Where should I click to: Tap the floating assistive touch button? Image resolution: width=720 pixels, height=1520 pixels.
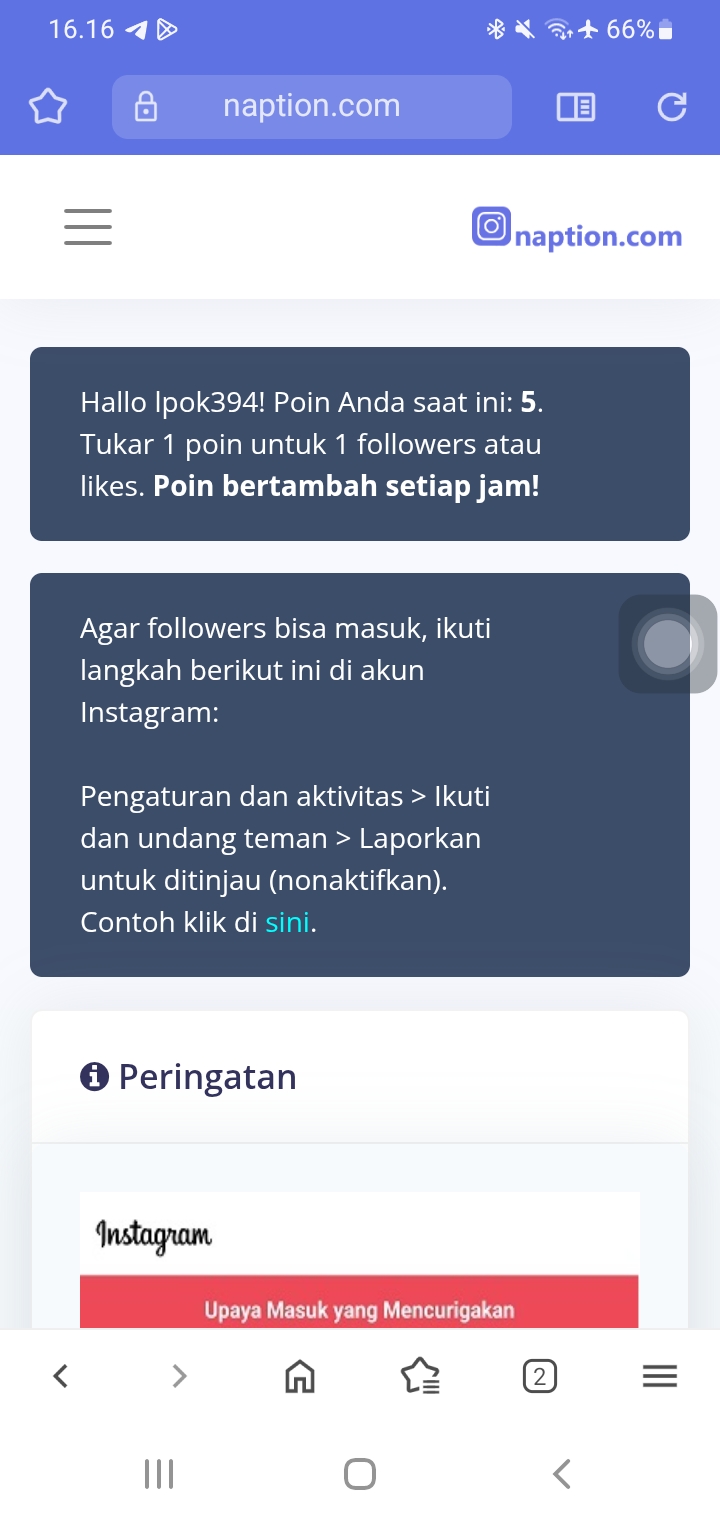(x=668, y=643)
